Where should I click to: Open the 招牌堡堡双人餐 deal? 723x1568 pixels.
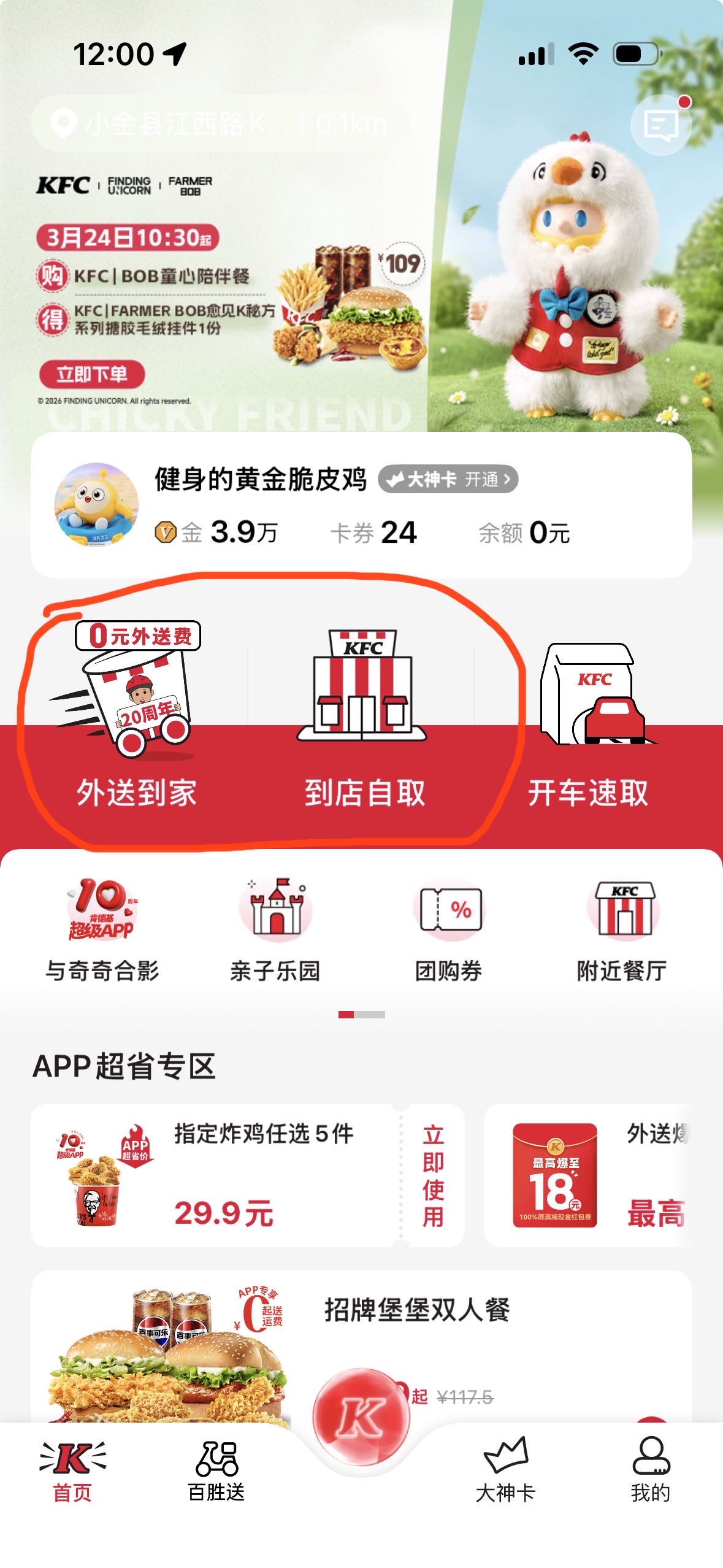coord(417,1309)
